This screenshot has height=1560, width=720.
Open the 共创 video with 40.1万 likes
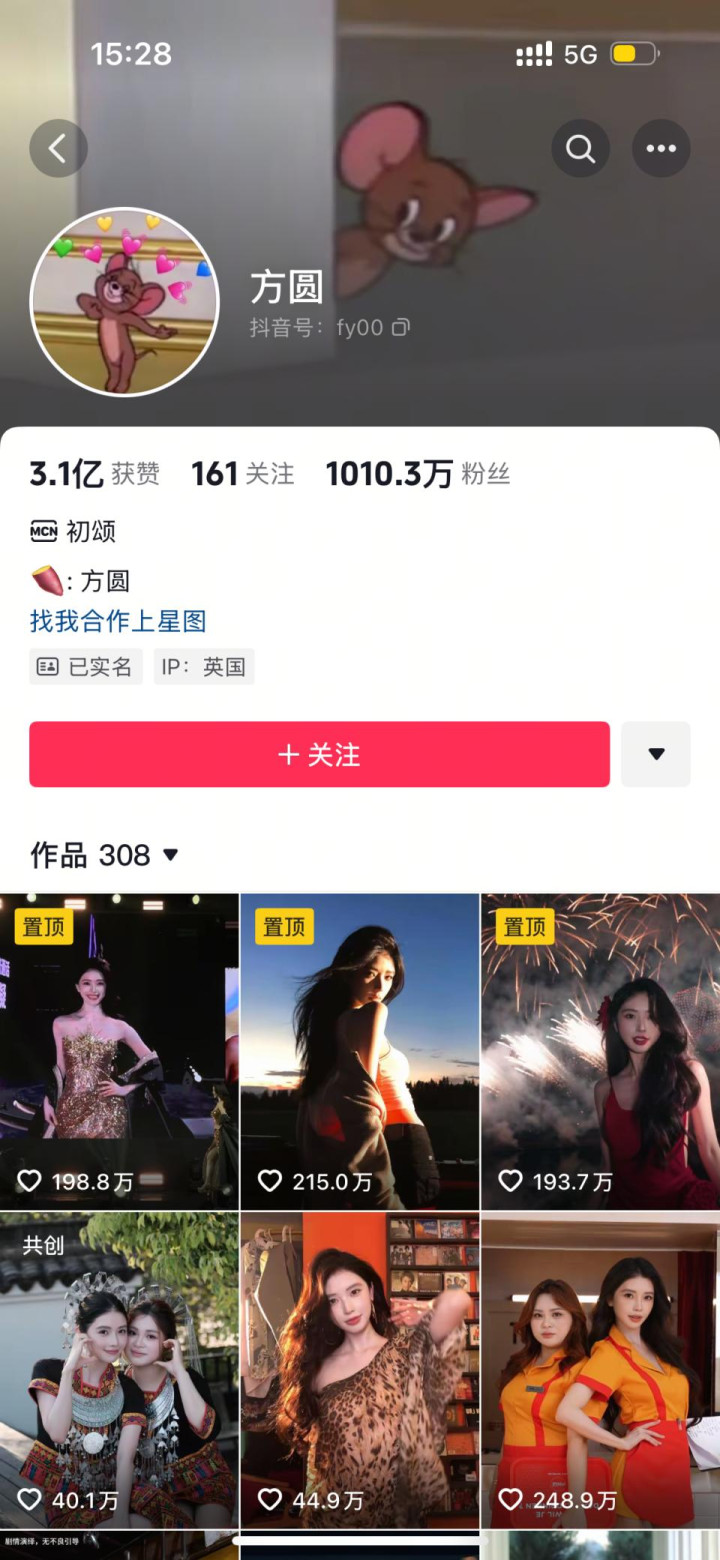click(119, 1370)
